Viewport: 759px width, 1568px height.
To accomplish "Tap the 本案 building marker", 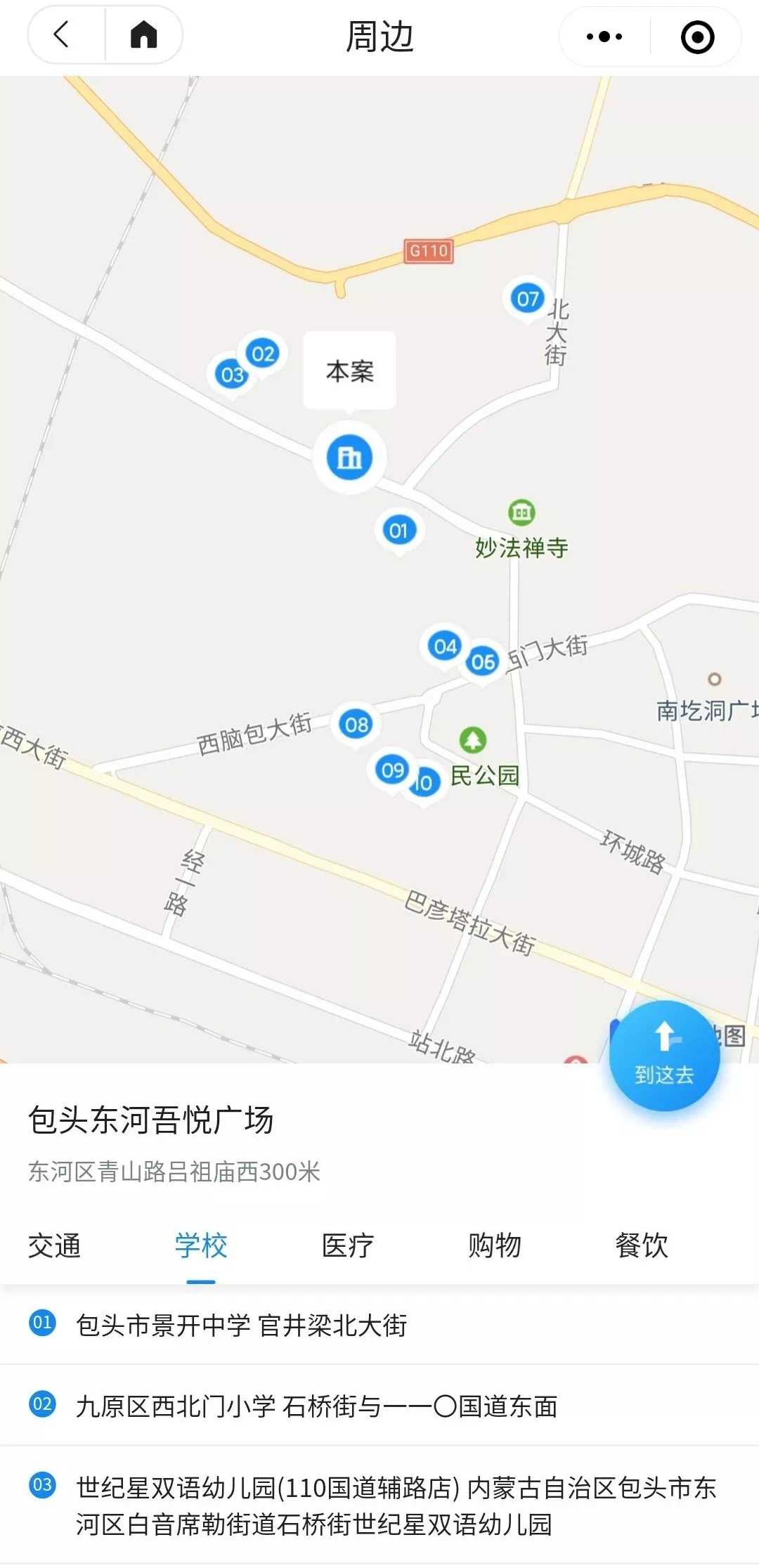I will [x=349, y=458].
